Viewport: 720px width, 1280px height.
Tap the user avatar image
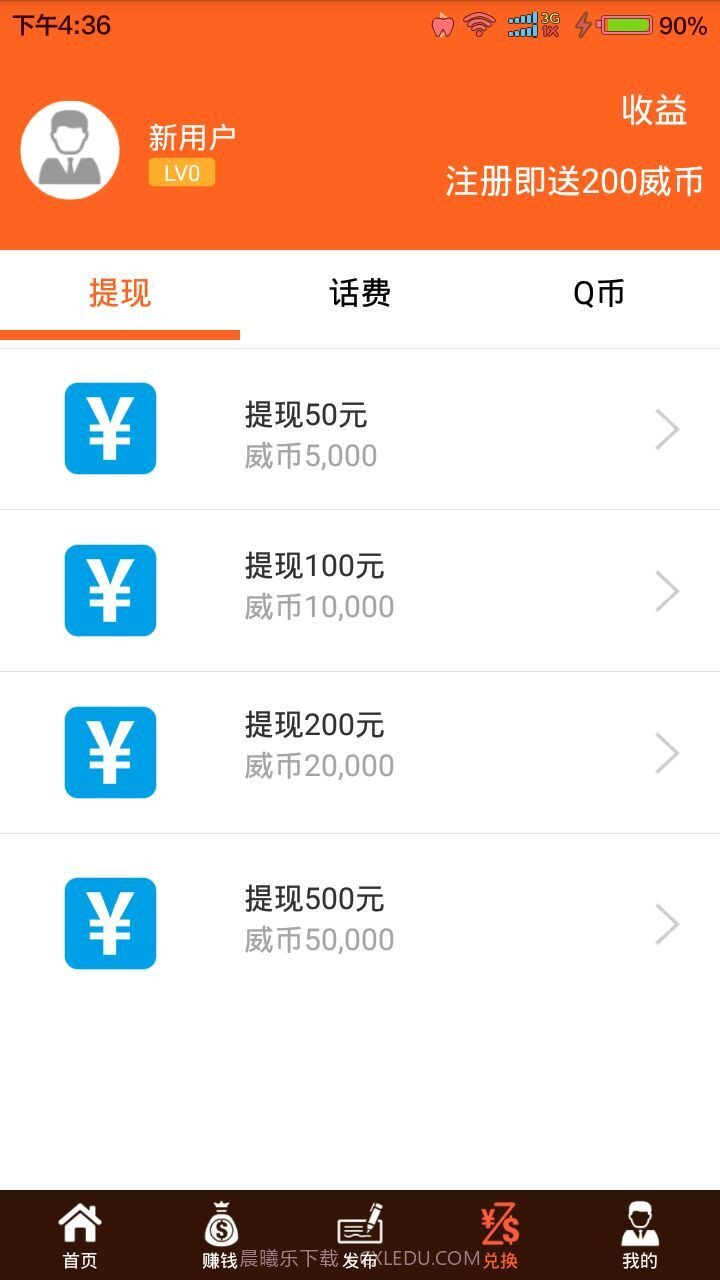[x=70, y=148]
